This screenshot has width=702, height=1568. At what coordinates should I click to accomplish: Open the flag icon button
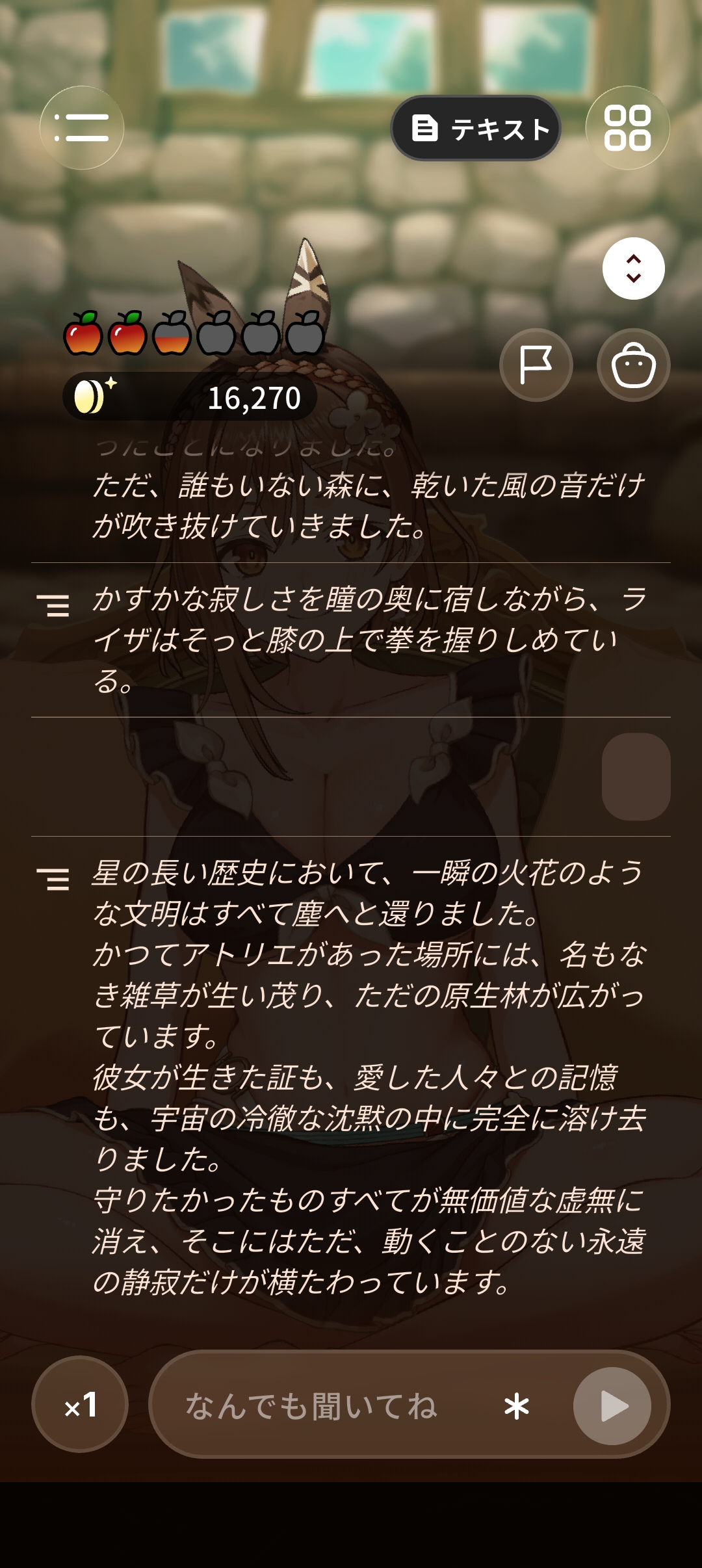pyautogui.click(x=536, y=365)
